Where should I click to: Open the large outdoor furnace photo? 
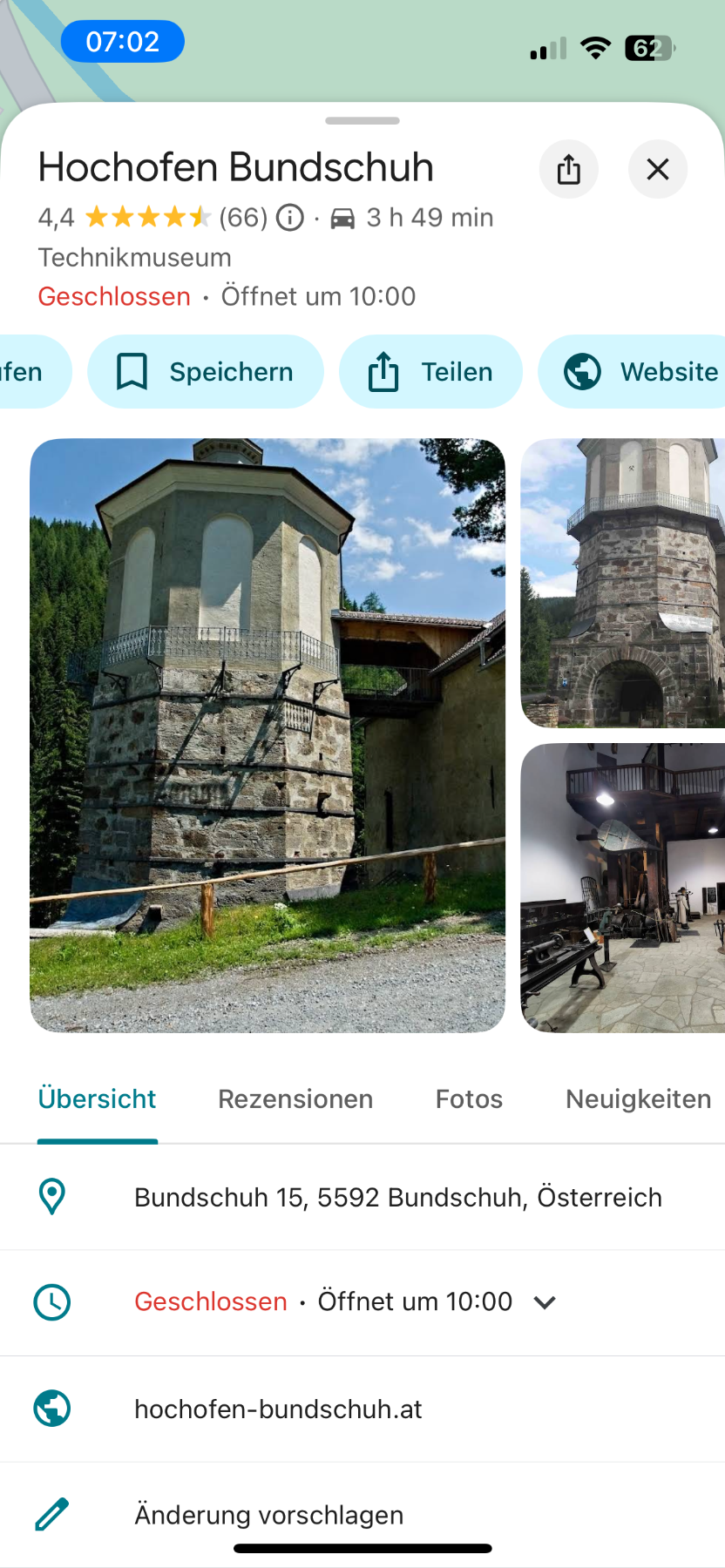click(x=268, y=735)
